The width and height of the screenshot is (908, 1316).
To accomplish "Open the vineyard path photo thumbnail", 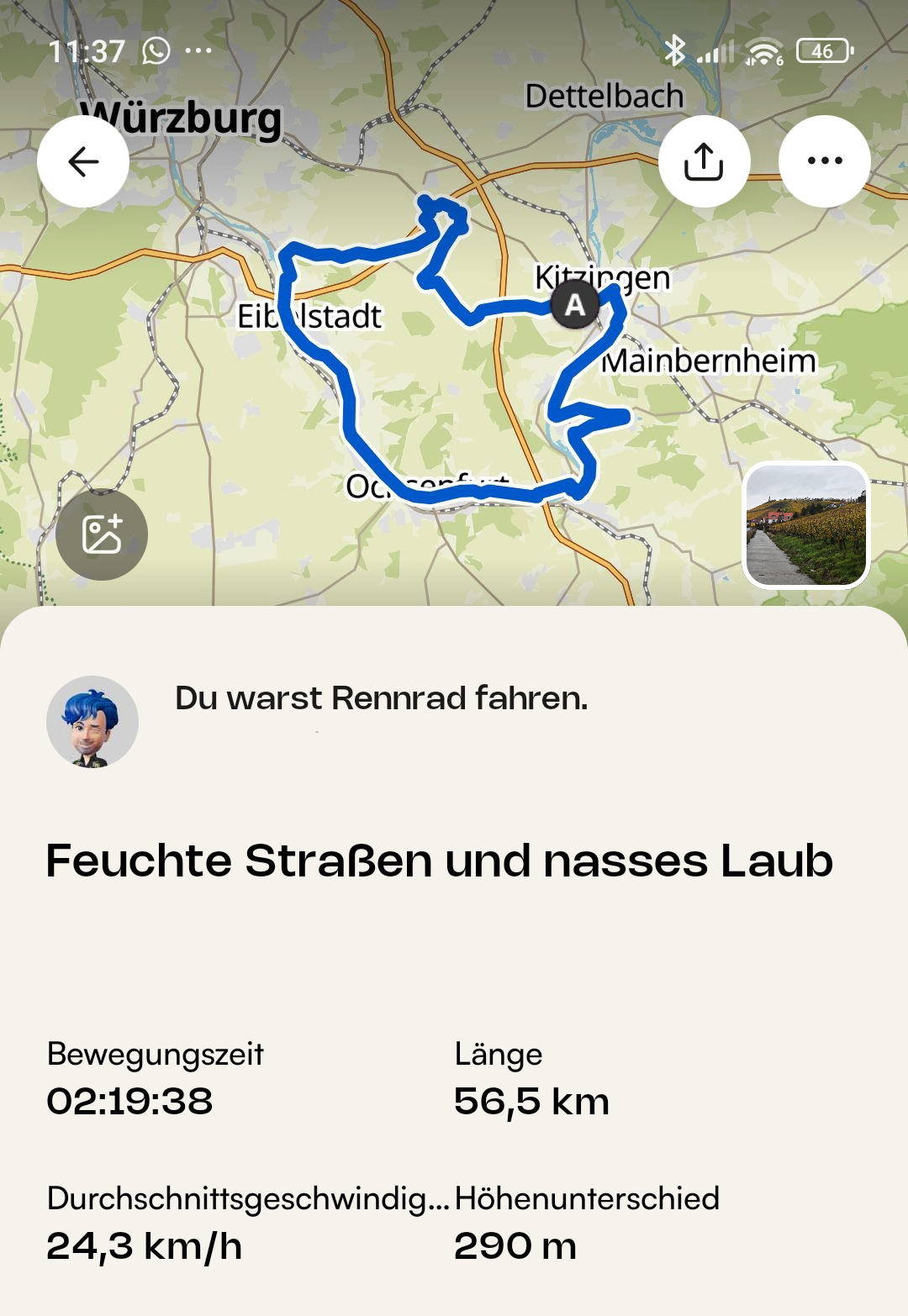I will click(806, 525).
